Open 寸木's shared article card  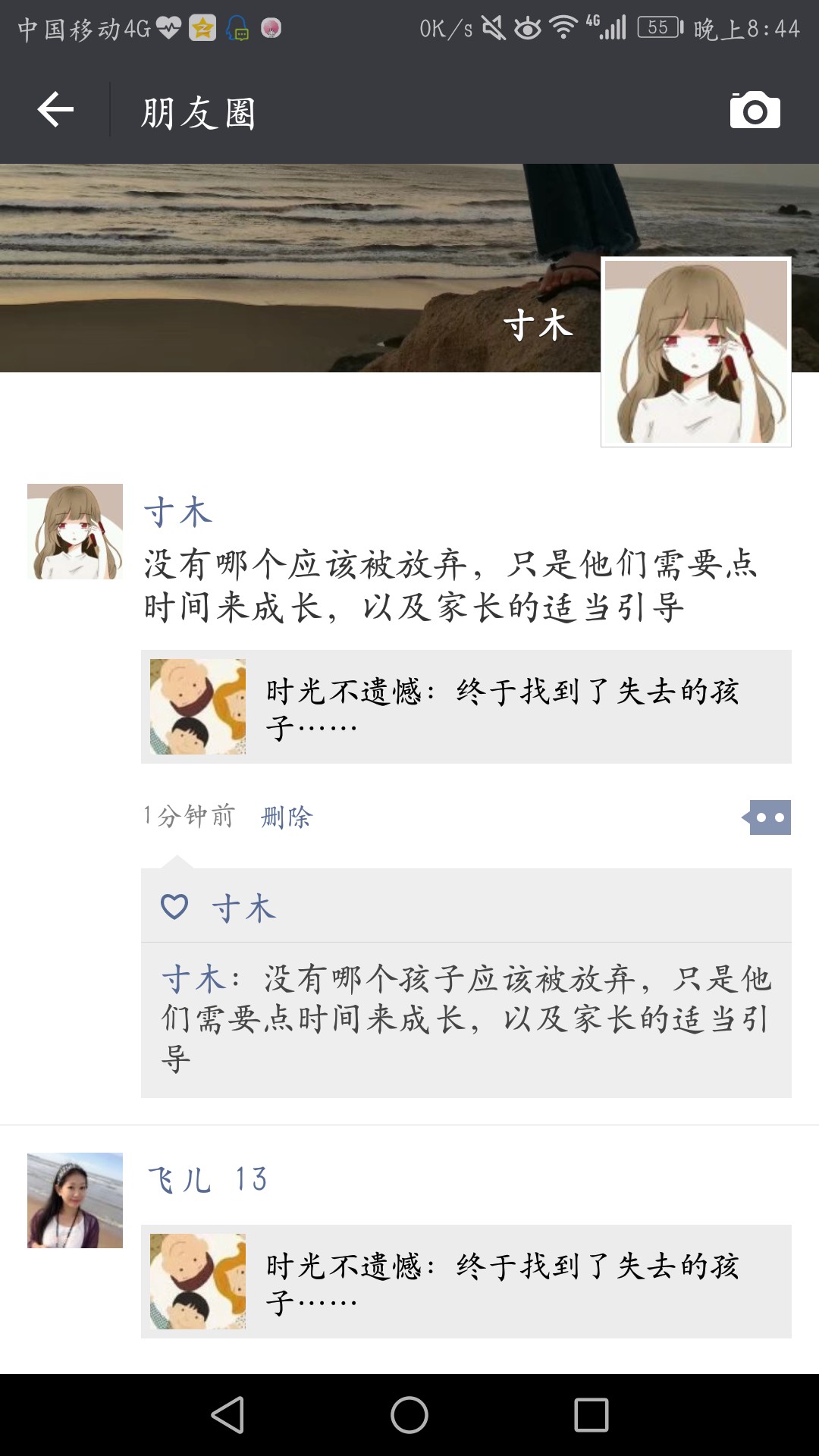[x=466, y=707]
